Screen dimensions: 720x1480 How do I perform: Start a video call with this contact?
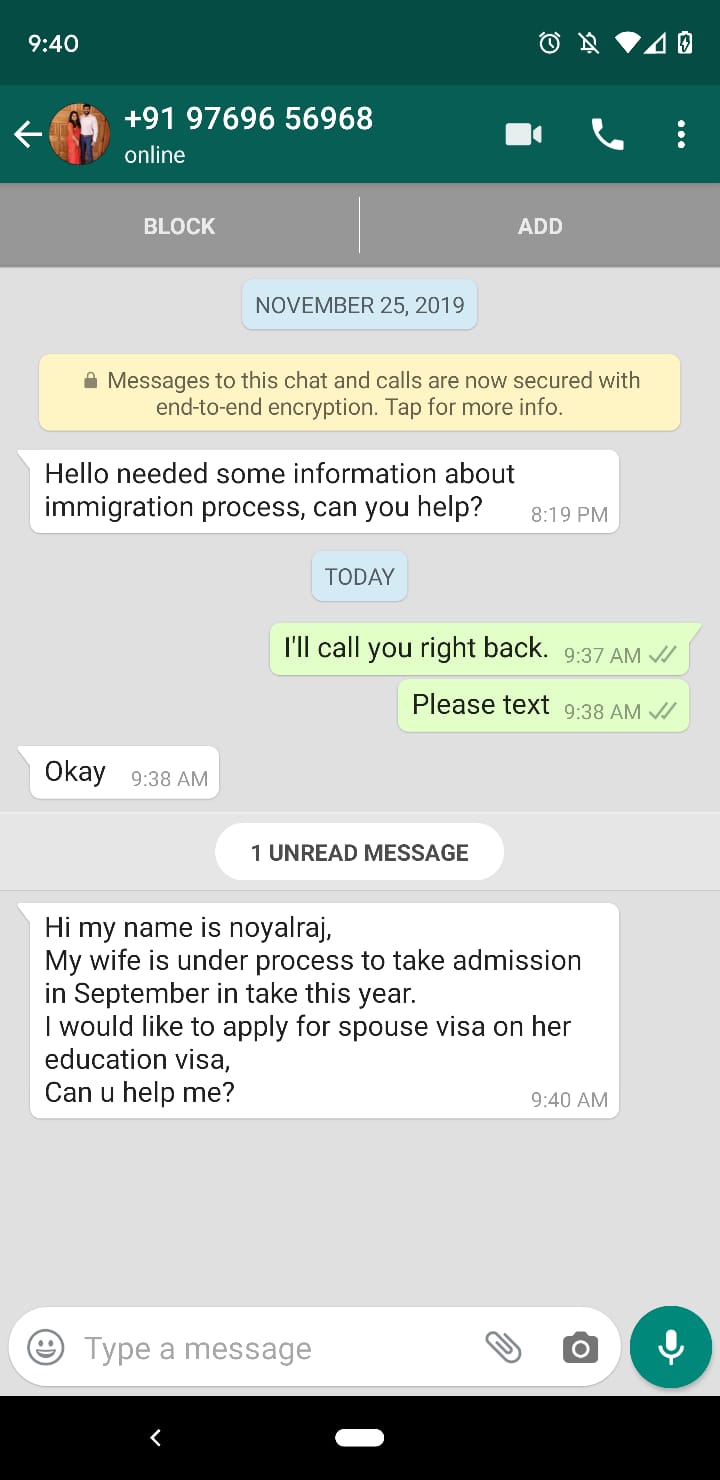tap(524, 134)
